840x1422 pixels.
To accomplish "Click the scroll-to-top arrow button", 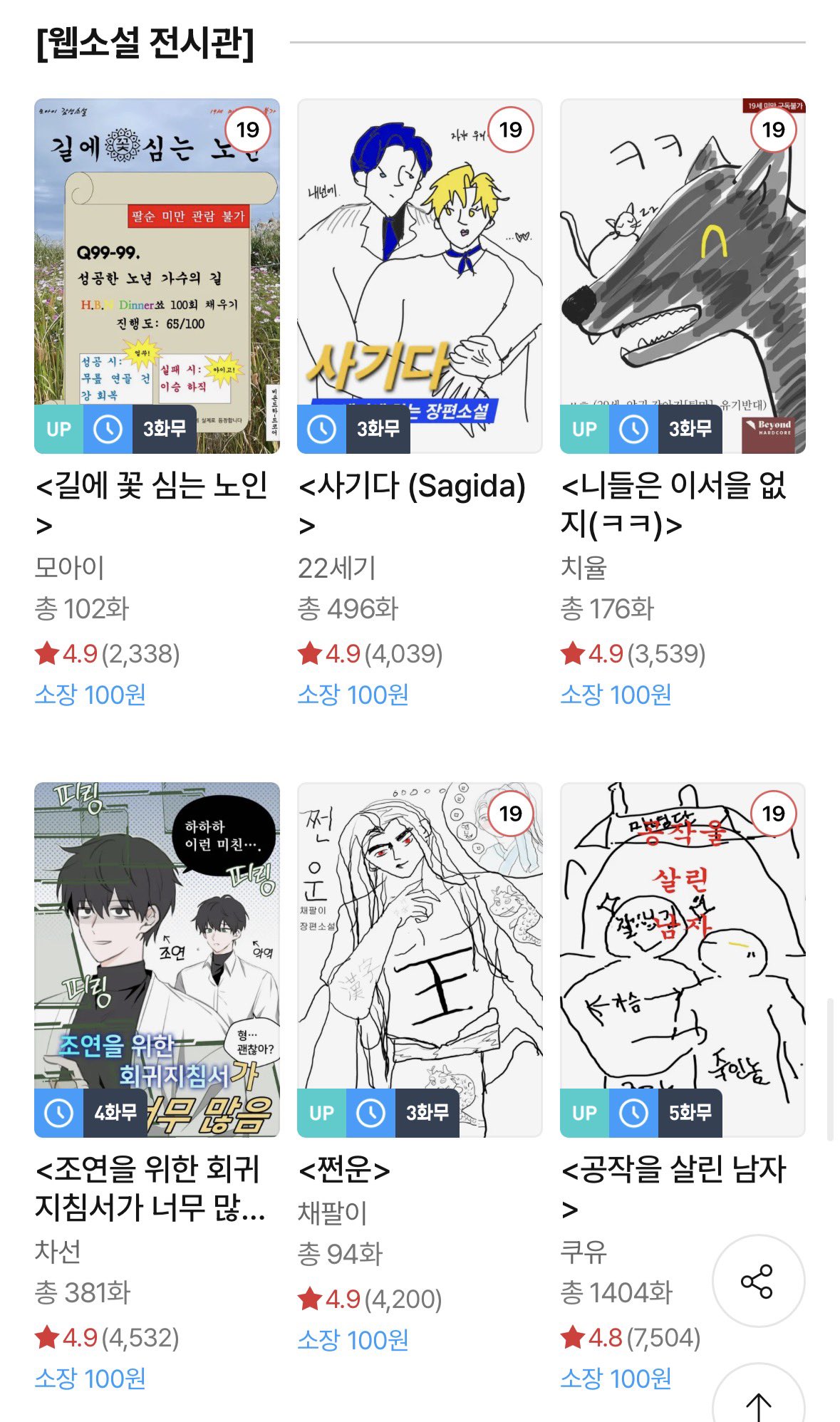I will [x=759, y=1399].
